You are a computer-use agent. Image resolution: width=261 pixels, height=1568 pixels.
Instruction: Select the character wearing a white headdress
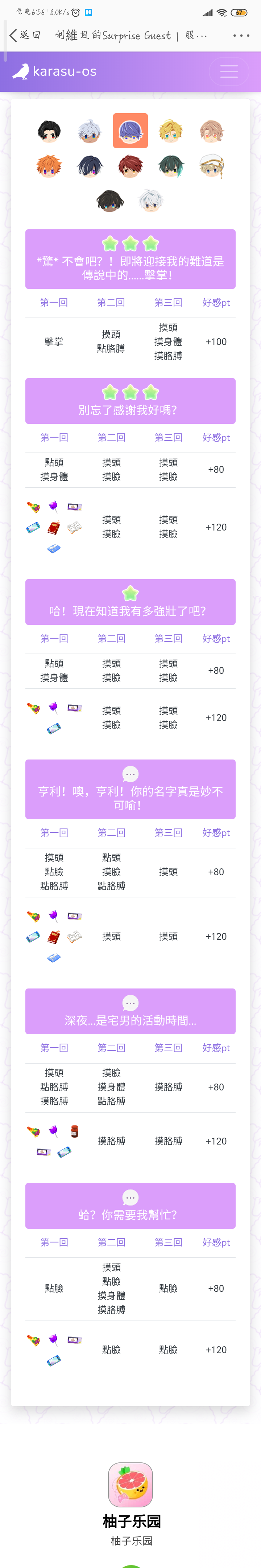coord(211,165)
